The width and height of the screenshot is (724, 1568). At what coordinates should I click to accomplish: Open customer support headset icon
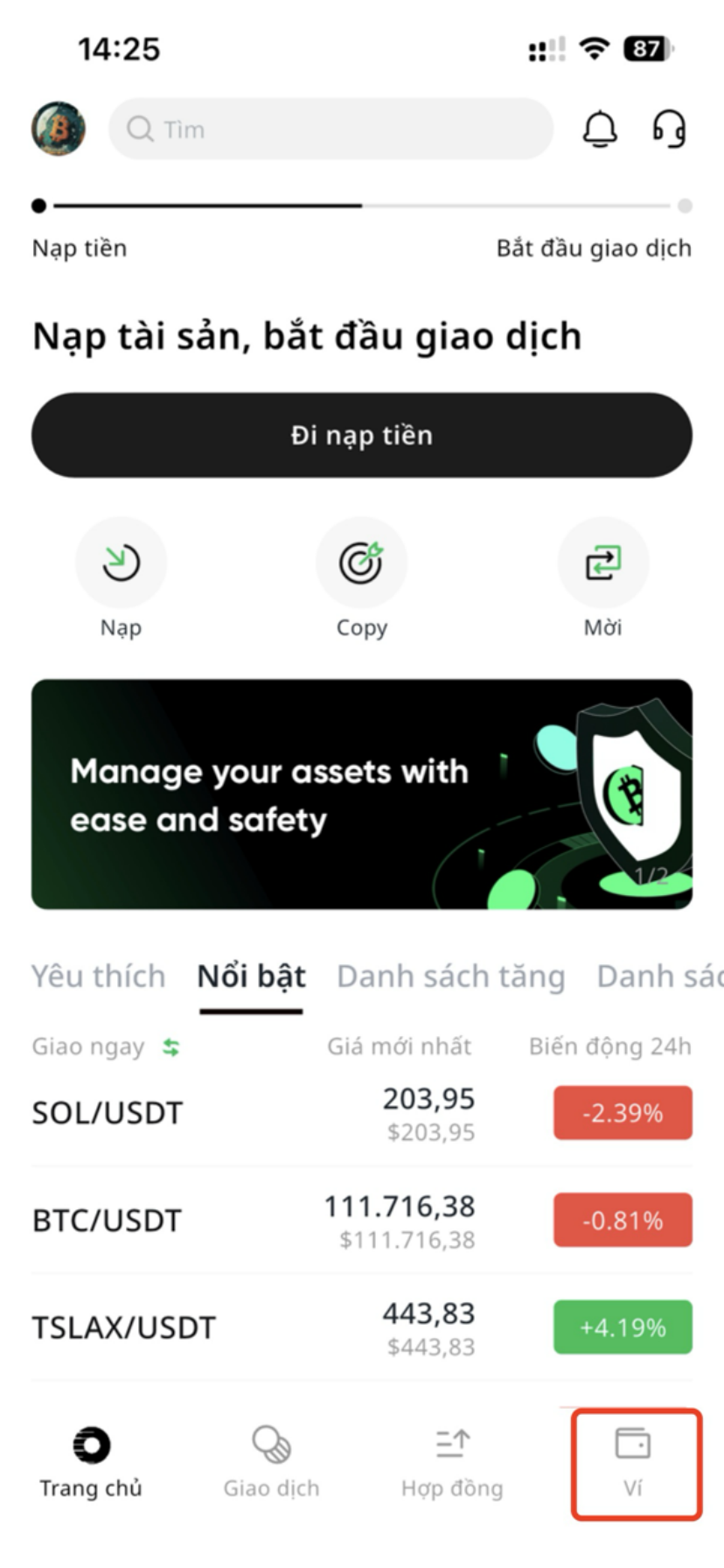pyautogui.click(x=670, y=129)
